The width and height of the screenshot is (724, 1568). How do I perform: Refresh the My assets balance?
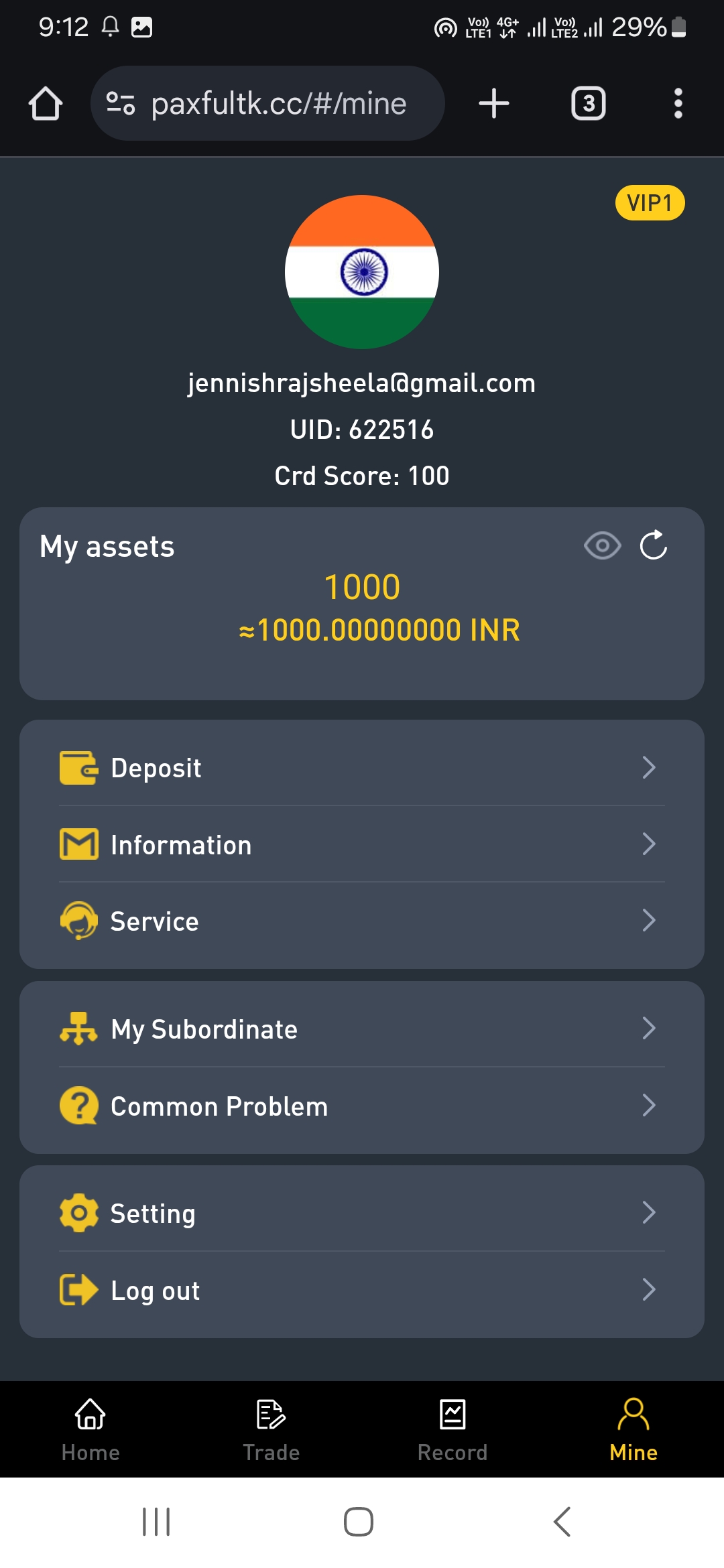point(654,545)
